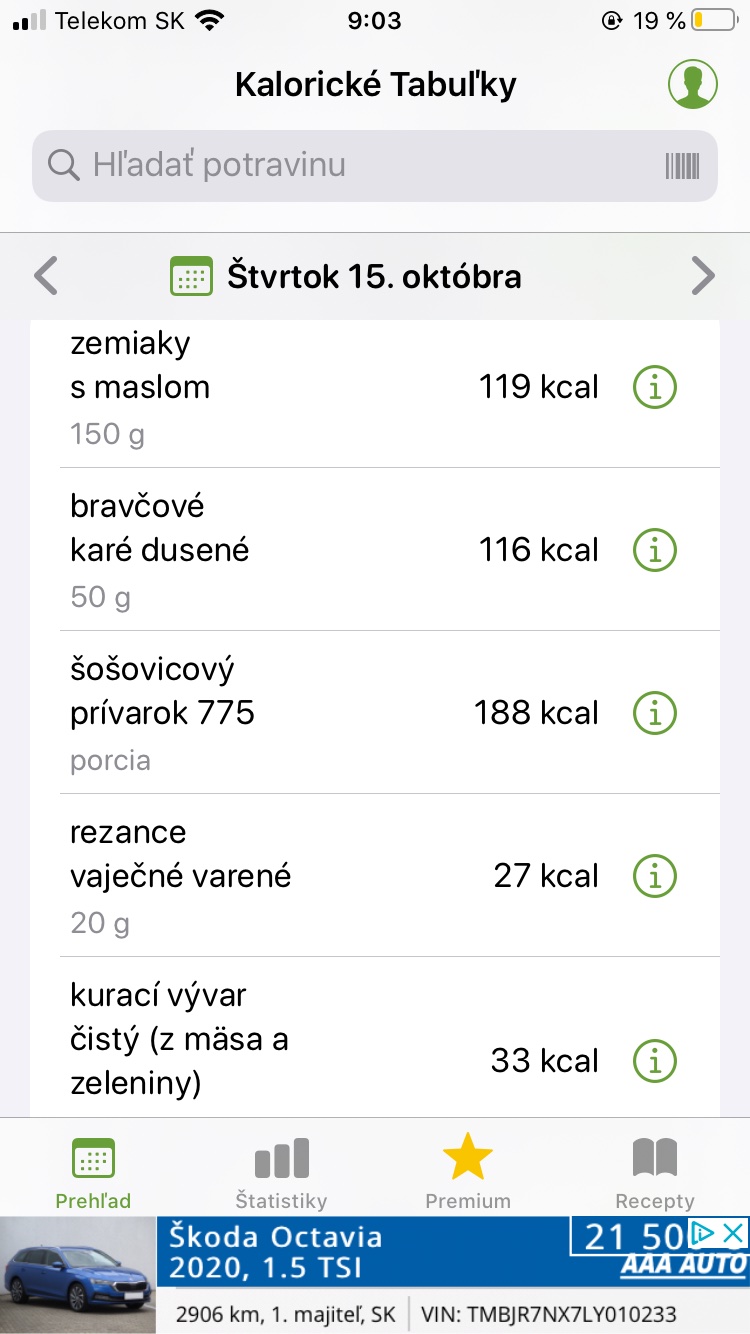
Task: Go to the previous day
Action: click(46, 276)
